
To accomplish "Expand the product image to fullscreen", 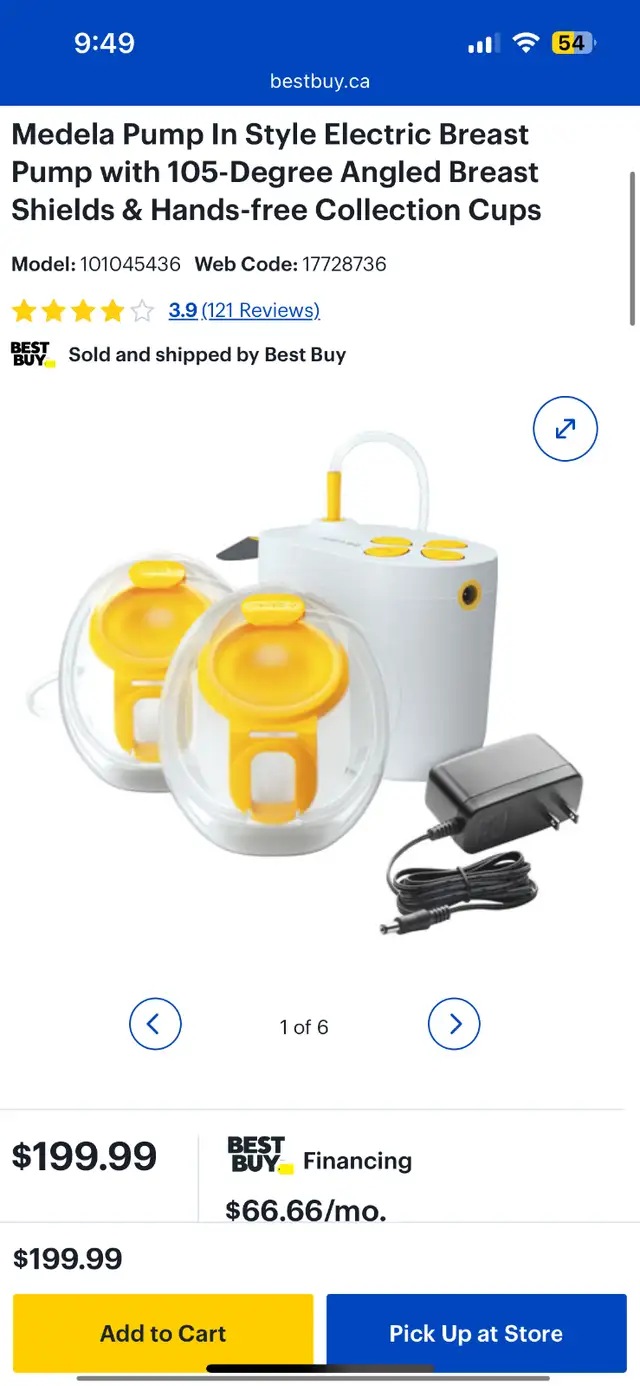I will (x=565, y=429).
